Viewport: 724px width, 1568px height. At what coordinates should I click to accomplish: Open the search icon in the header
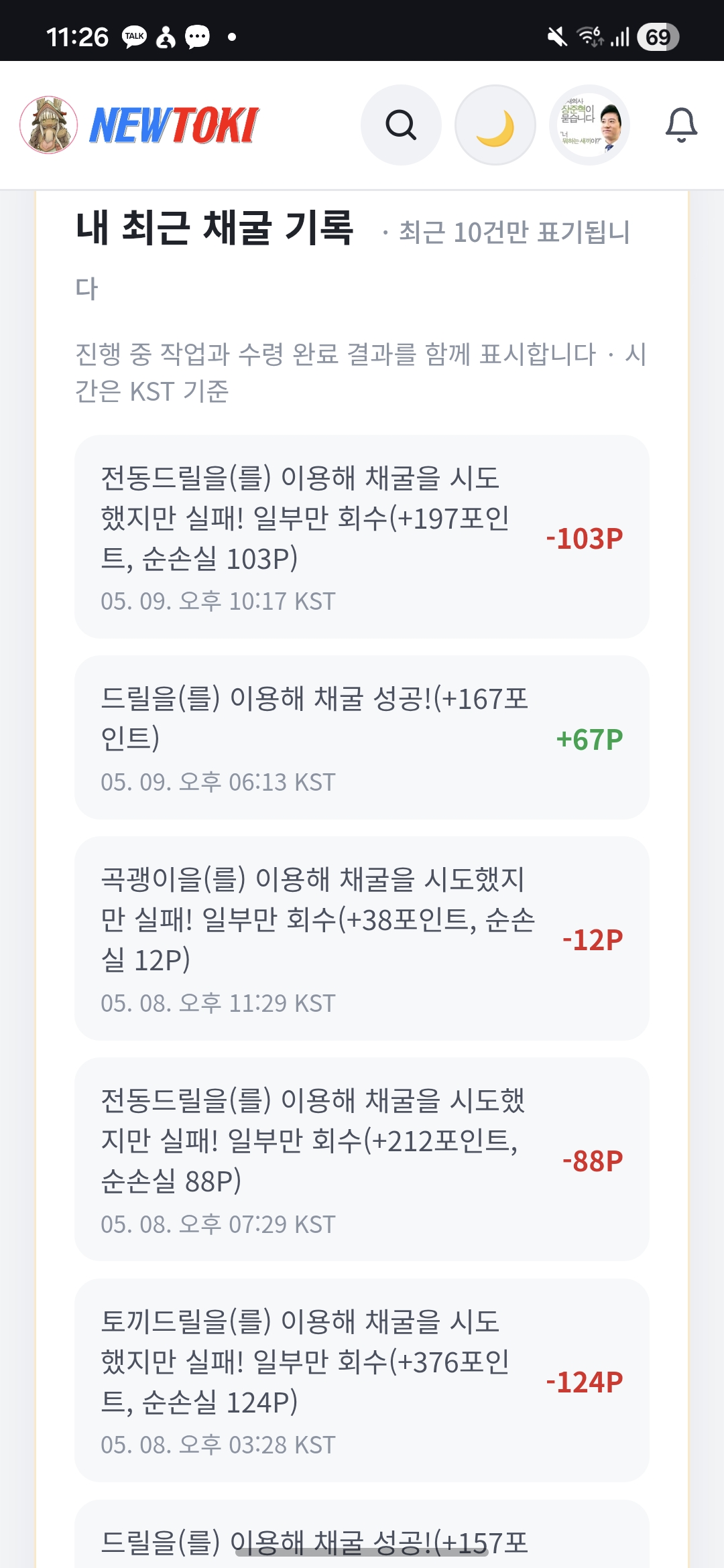[401, 125]
